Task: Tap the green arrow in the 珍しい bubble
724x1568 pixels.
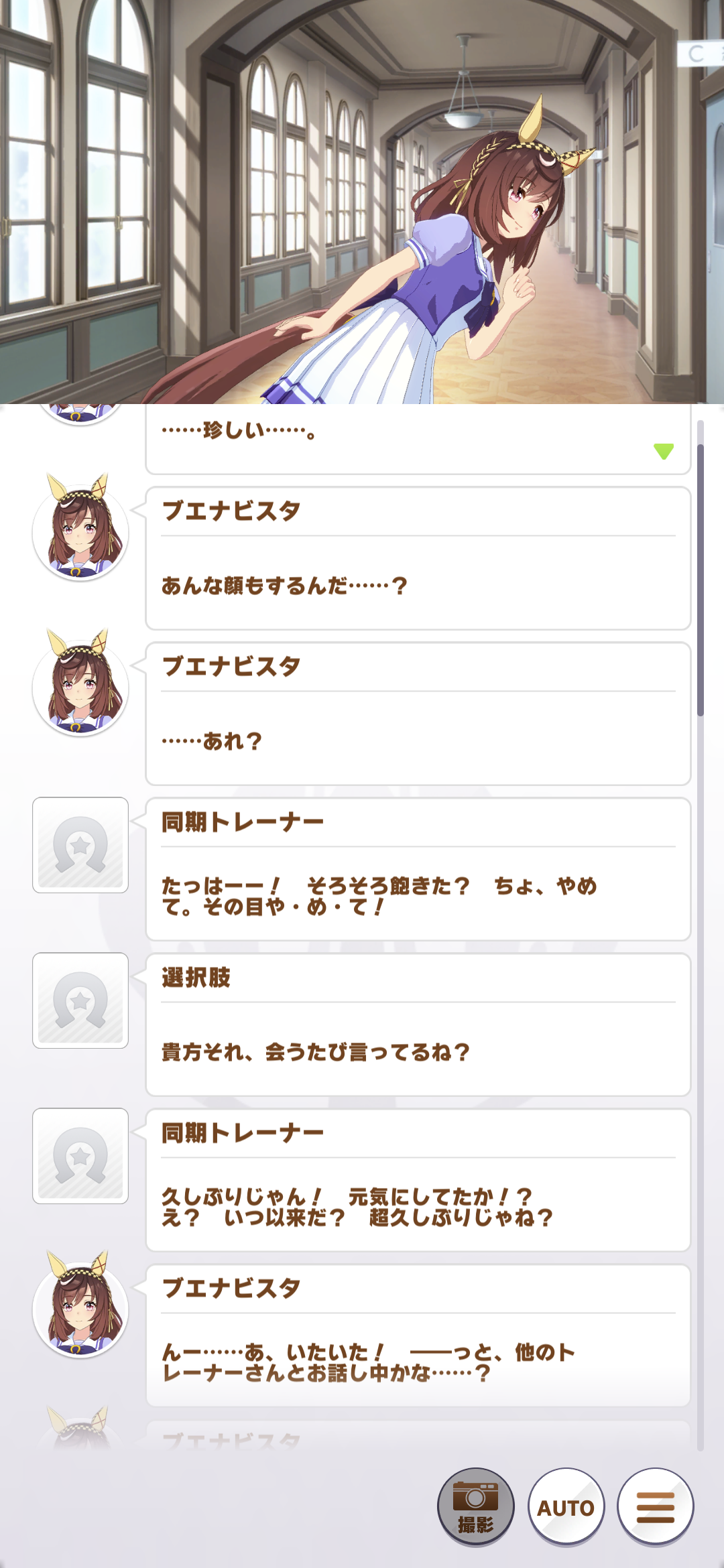Action: [663, 451]
